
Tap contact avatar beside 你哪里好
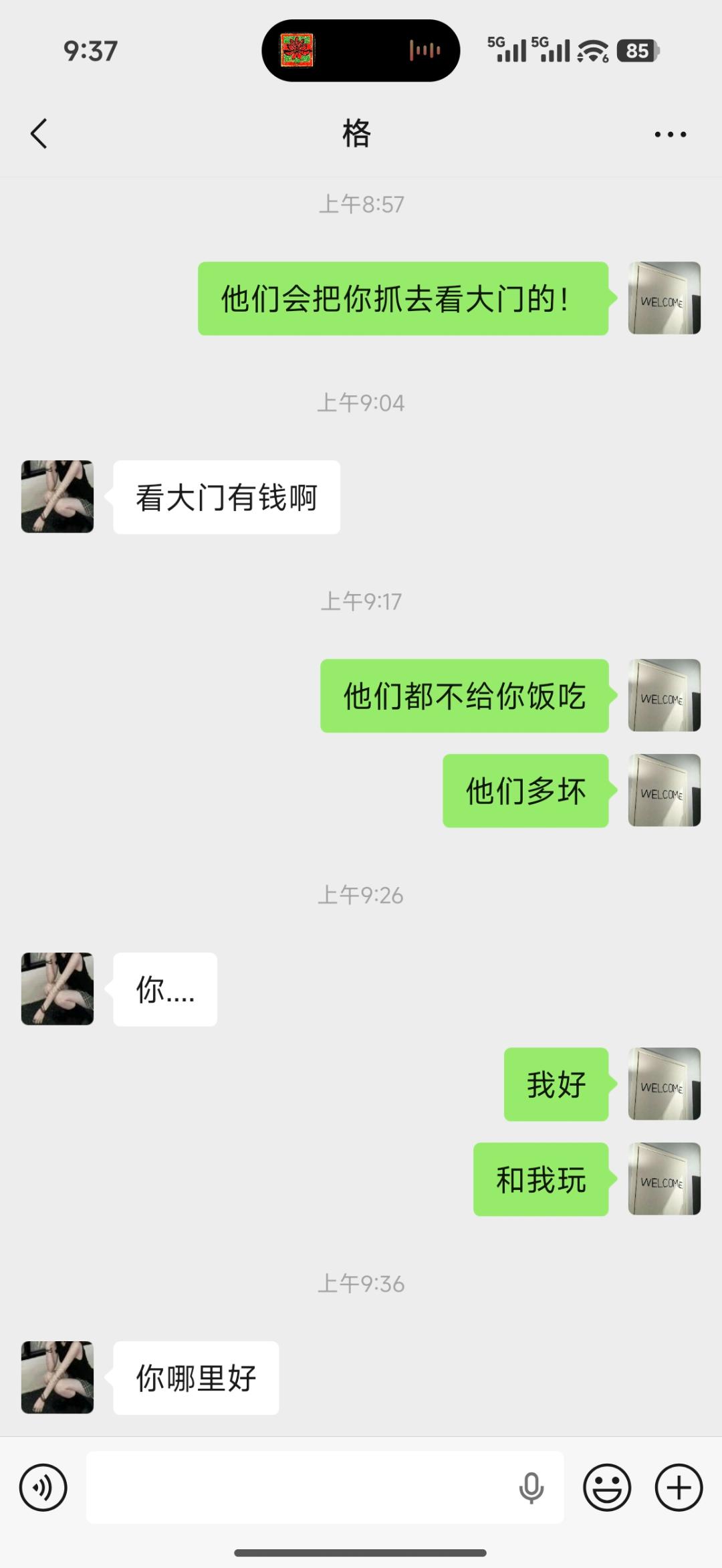pyautogui.click(x=57, y=1377)
